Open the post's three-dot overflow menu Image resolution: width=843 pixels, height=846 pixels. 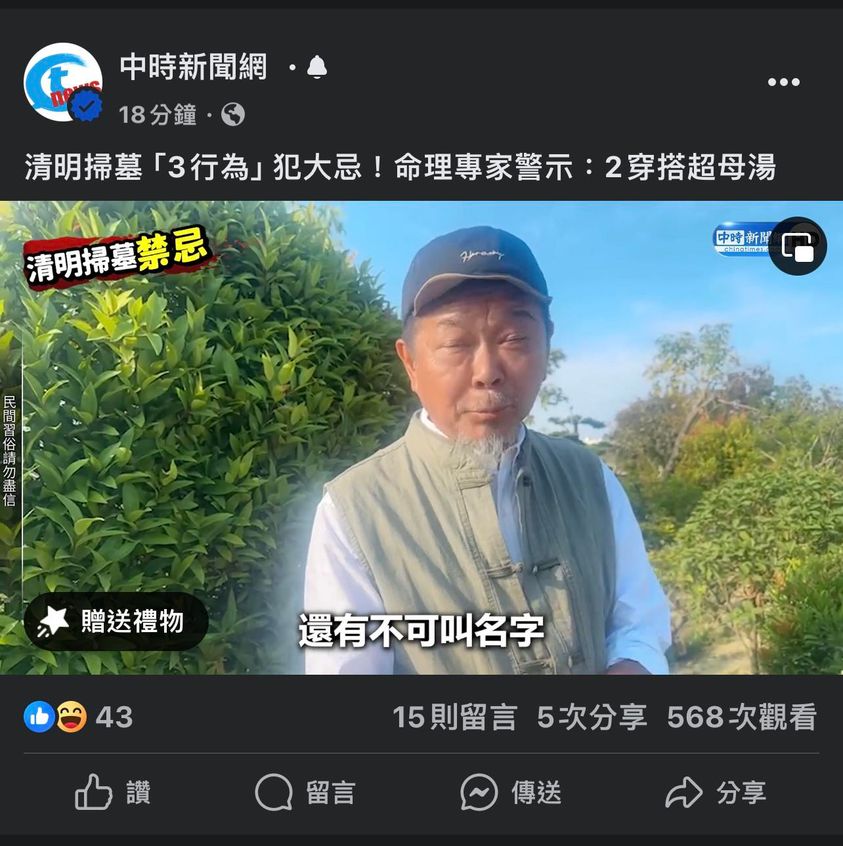[x=783, y=82]
